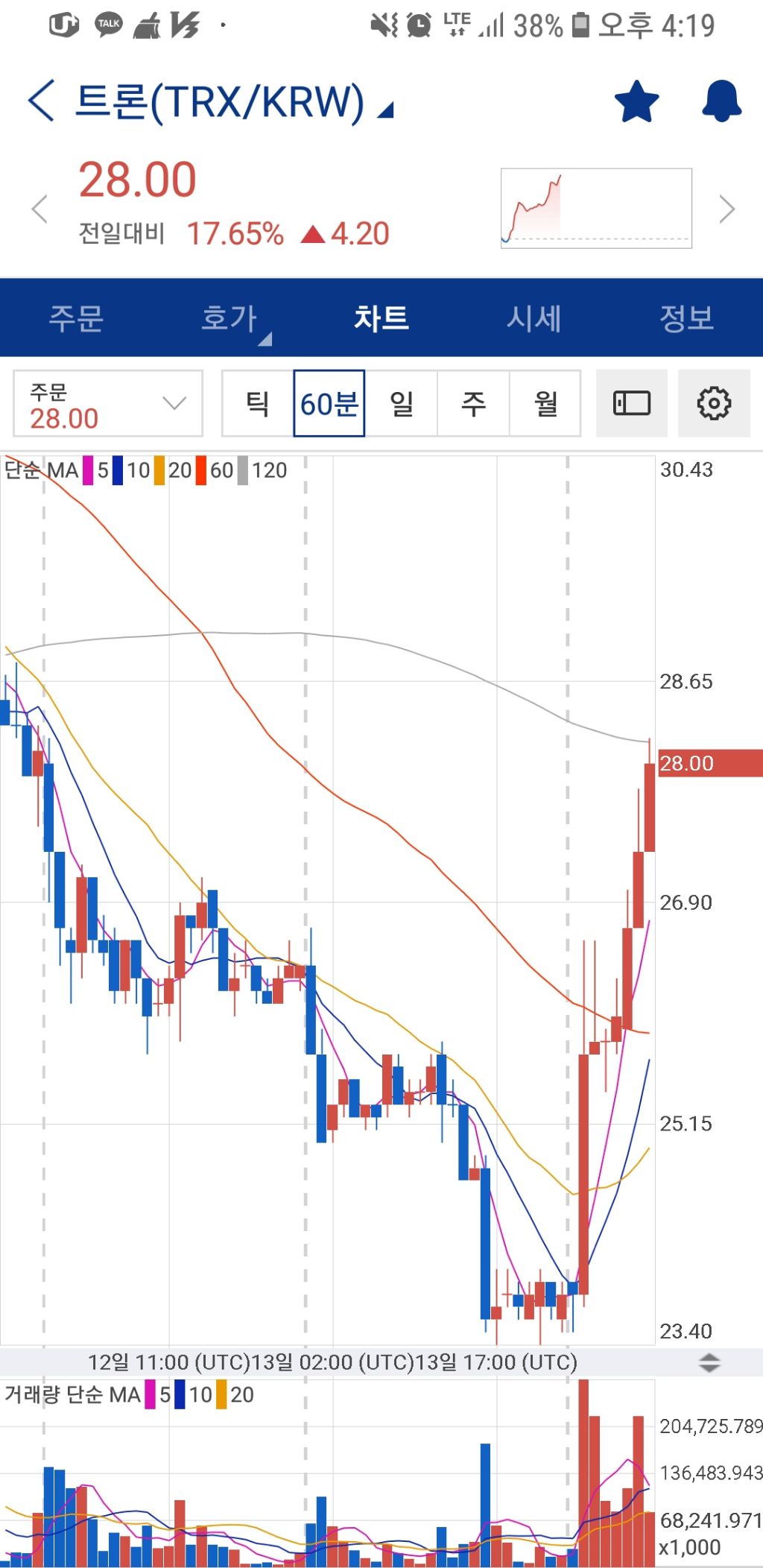763x1568 pixels.
Task: Switch to the 시세 tab
Action: click(x=534, y=318)
